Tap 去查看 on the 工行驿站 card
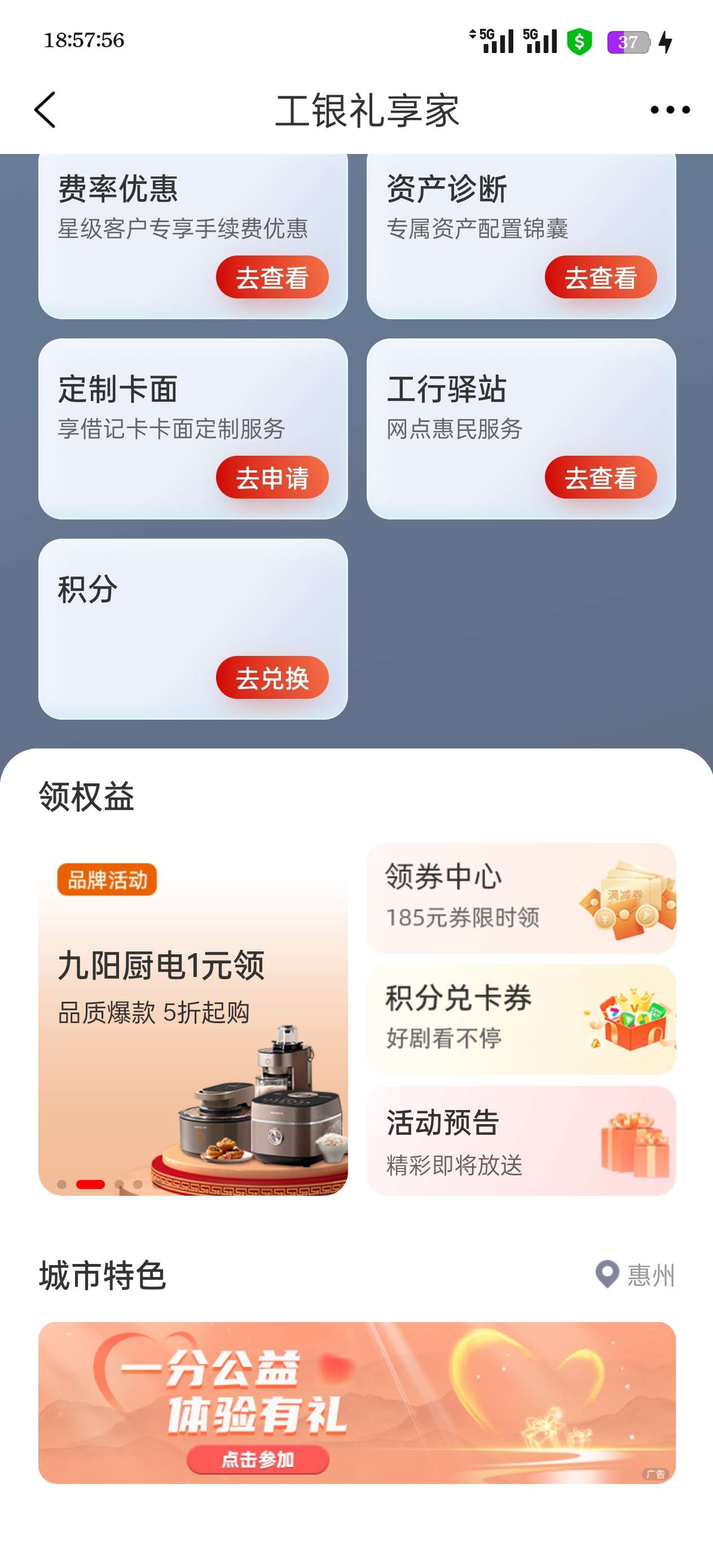The image size is (713, 1568). coord(600,477)
